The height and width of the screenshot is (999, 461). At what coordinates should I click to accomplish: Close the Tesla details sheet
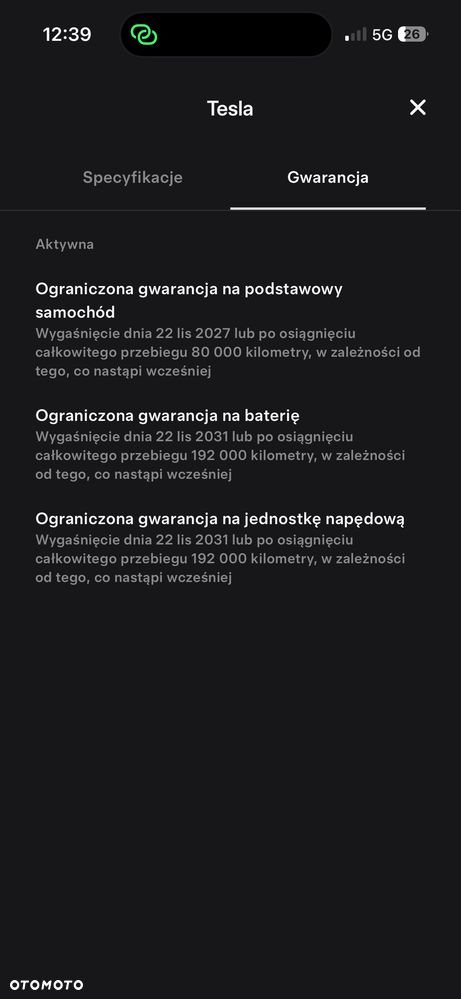418,108
